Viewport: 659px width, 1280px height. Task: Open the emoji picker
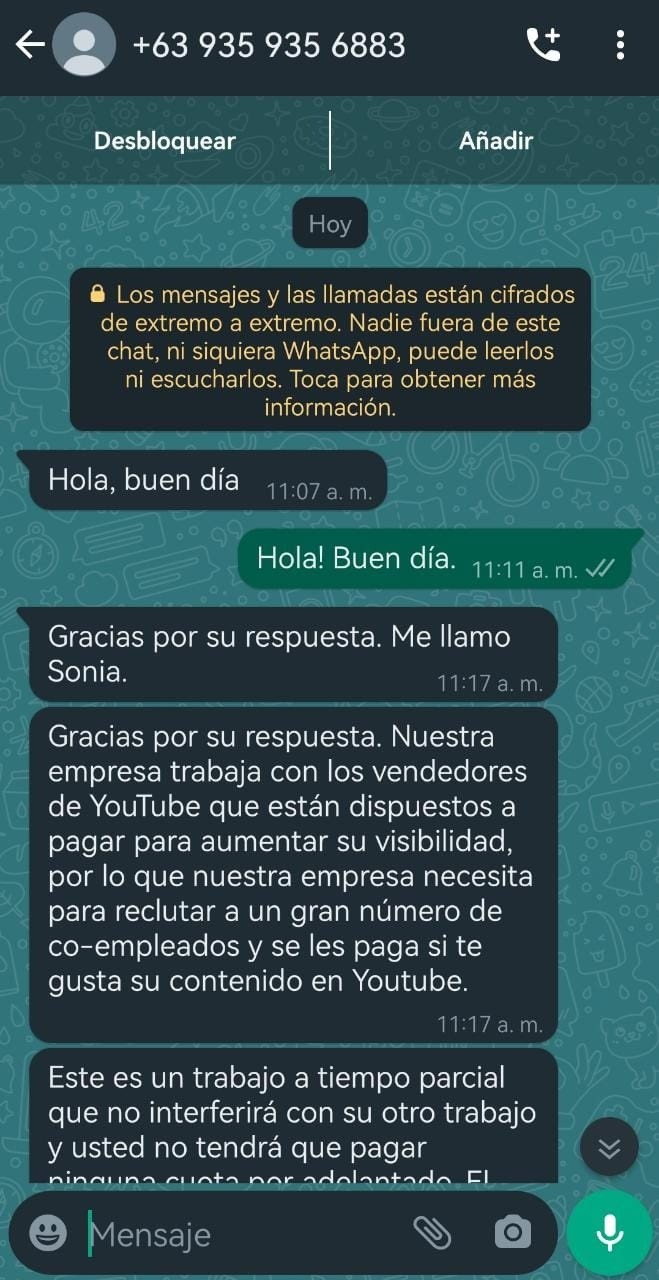tap(48, 1234)
